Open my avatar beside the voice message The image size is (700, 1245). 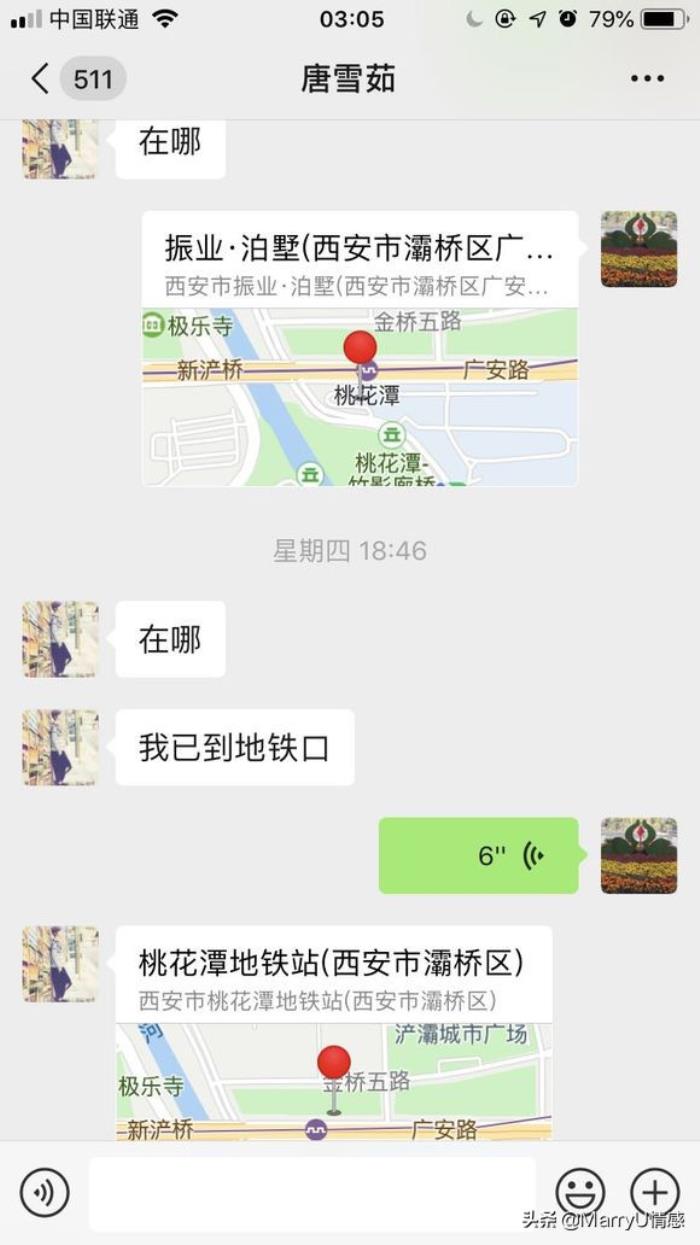pyautogui.click(x=639, y=856)
